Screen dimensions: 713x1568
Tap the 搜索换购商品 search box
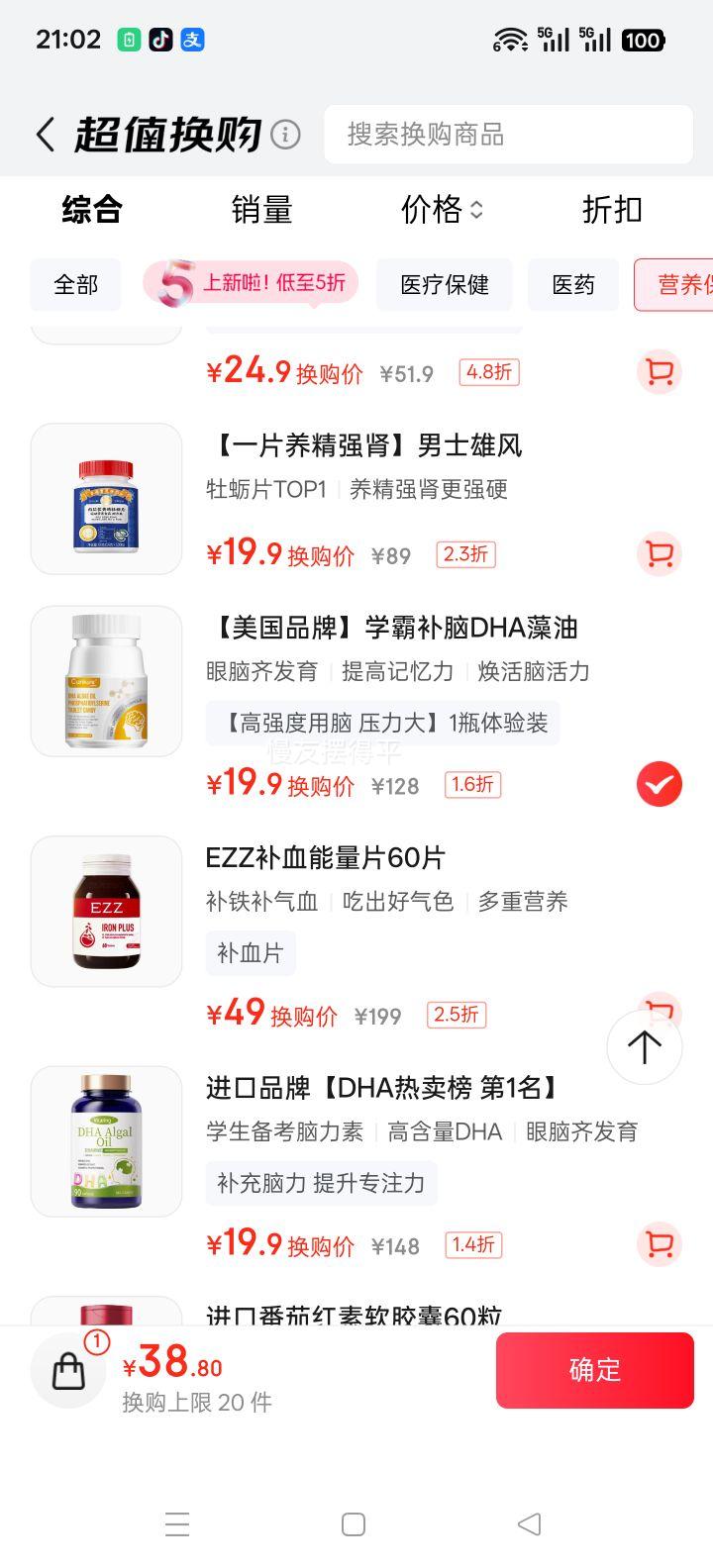pyautogui.click(x=507, y=135)
